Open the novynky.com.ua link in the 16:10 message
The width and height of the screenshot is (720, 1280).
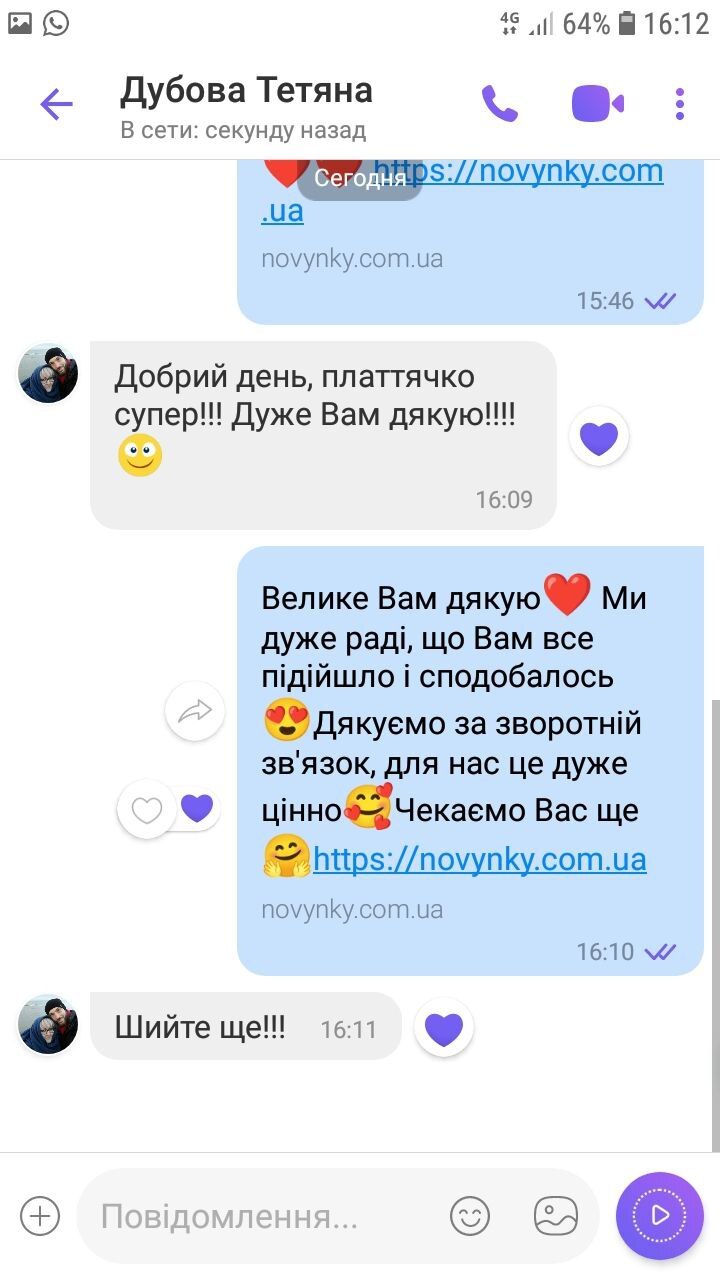click(x=480, y=859)
